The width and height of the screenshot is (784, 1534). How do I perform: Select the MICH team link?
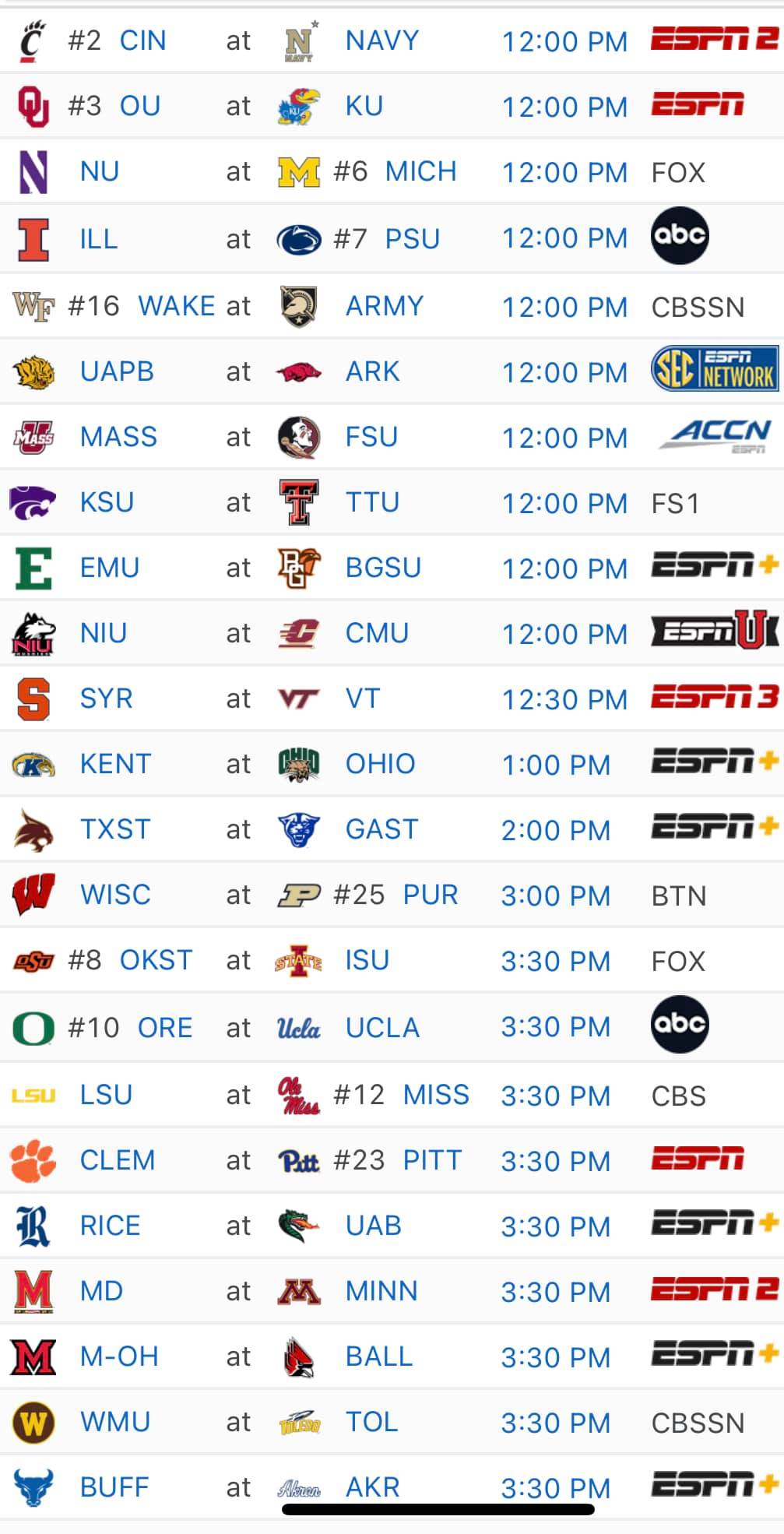[420, 171]
